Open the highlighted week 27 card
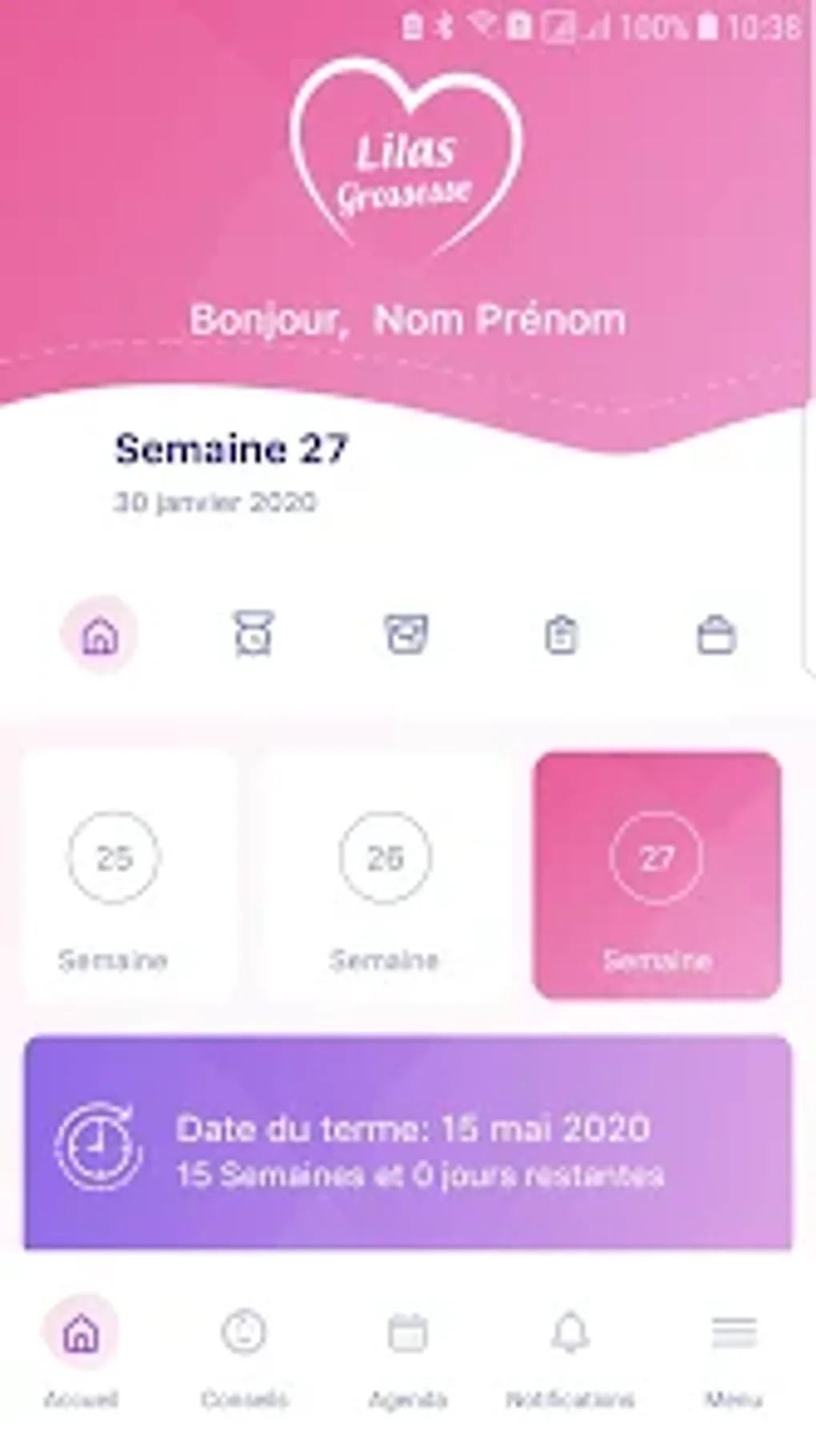 (657, 876)
